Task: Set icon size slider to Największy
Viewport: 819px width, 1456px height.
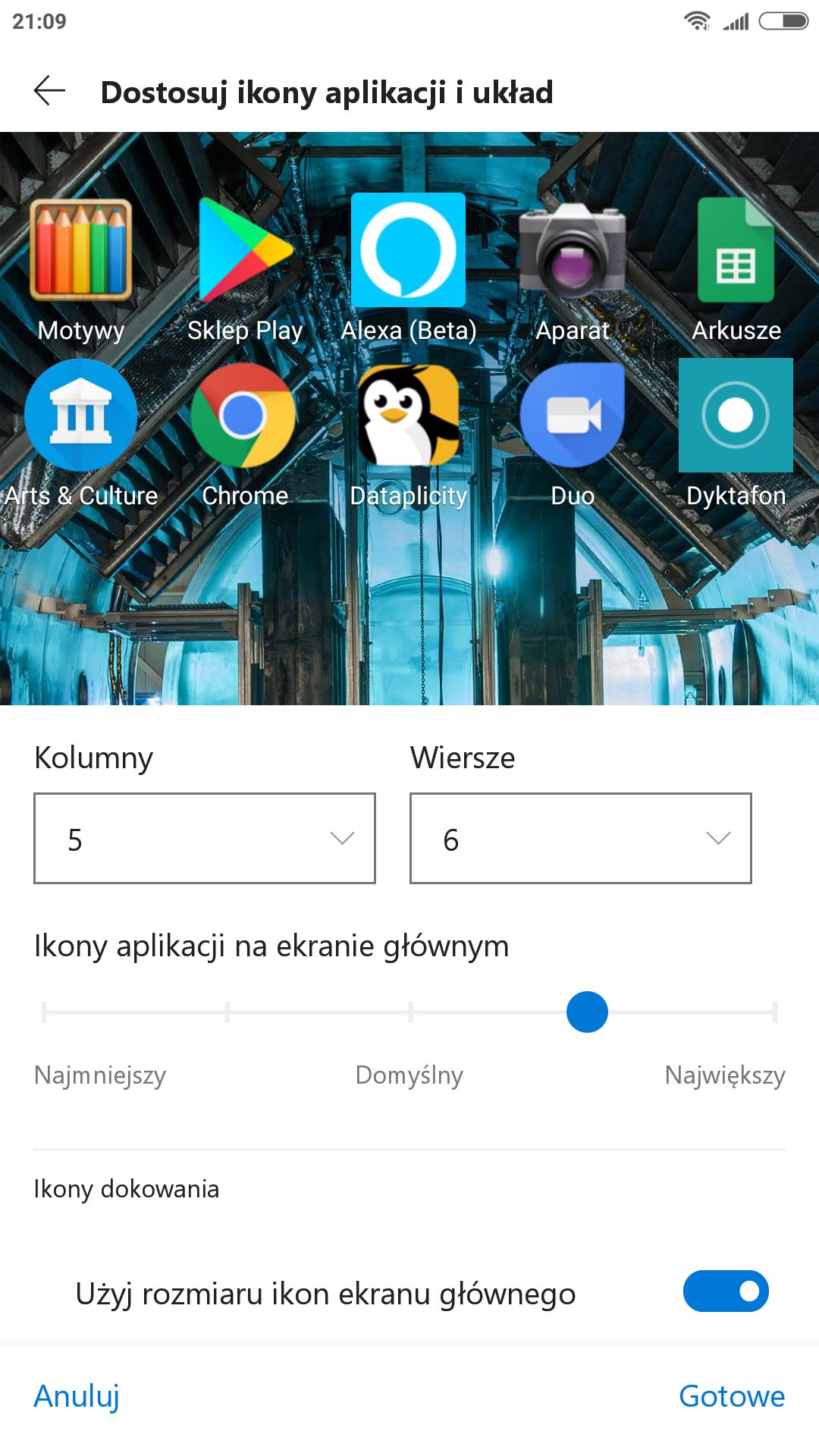Action: tap(773, 1012)
